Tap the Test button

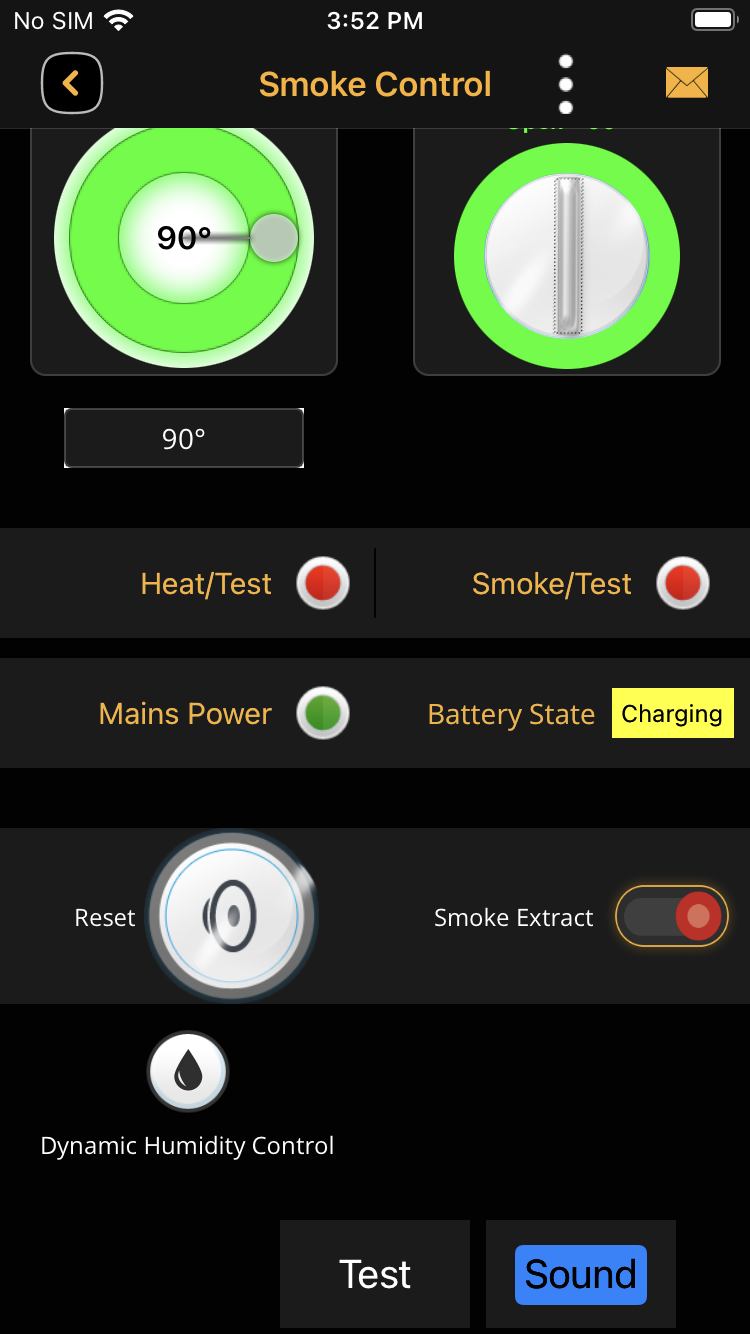(x=375, y=1274)
